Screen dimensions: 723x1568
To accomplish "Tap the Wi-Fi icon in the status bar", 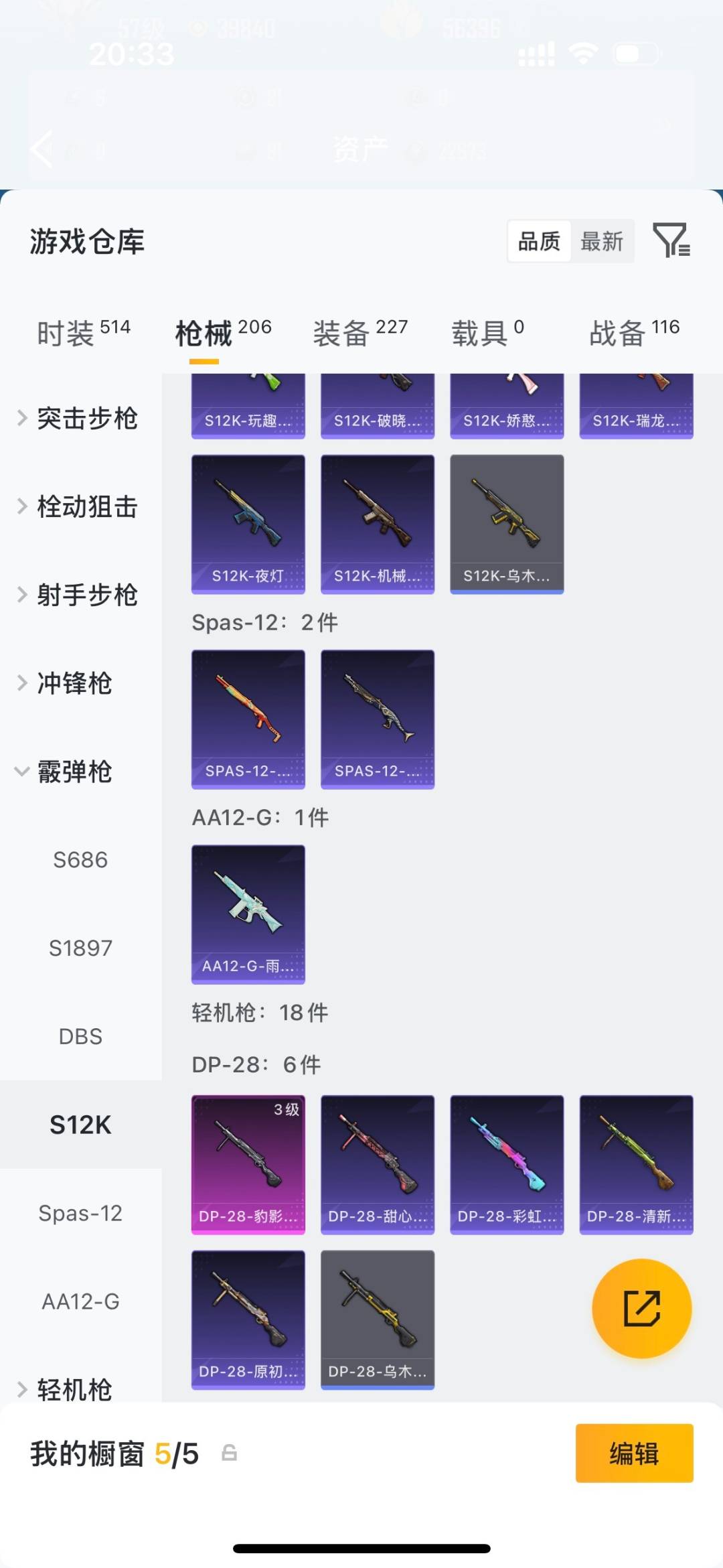I will 582,51.
